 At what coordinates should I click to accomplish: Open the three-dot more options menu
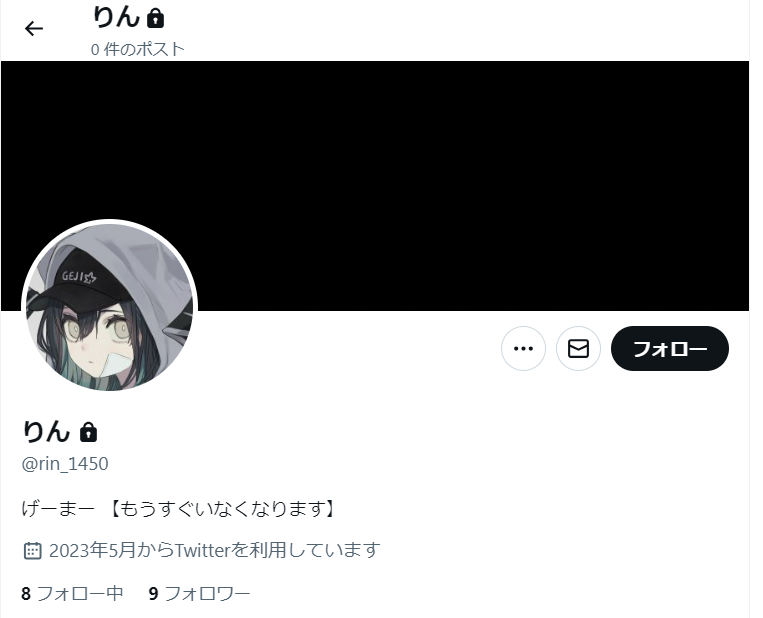click(x=523, y=349)
